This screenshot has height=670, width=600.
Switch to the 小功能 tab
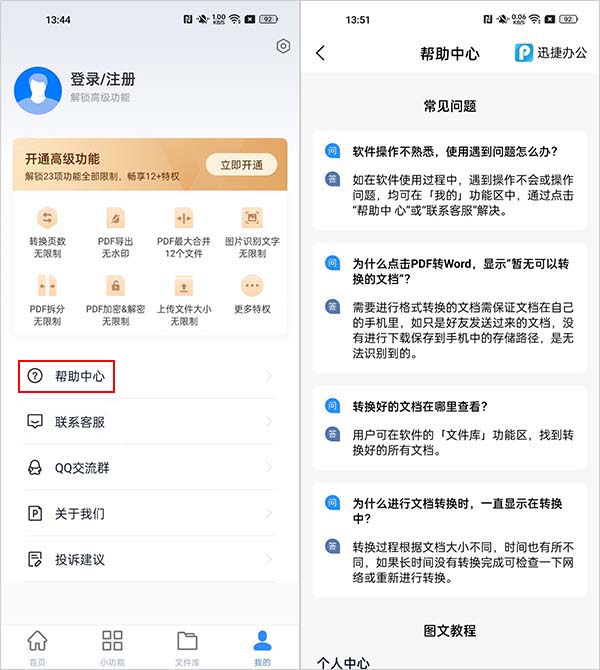click(112, 646)
